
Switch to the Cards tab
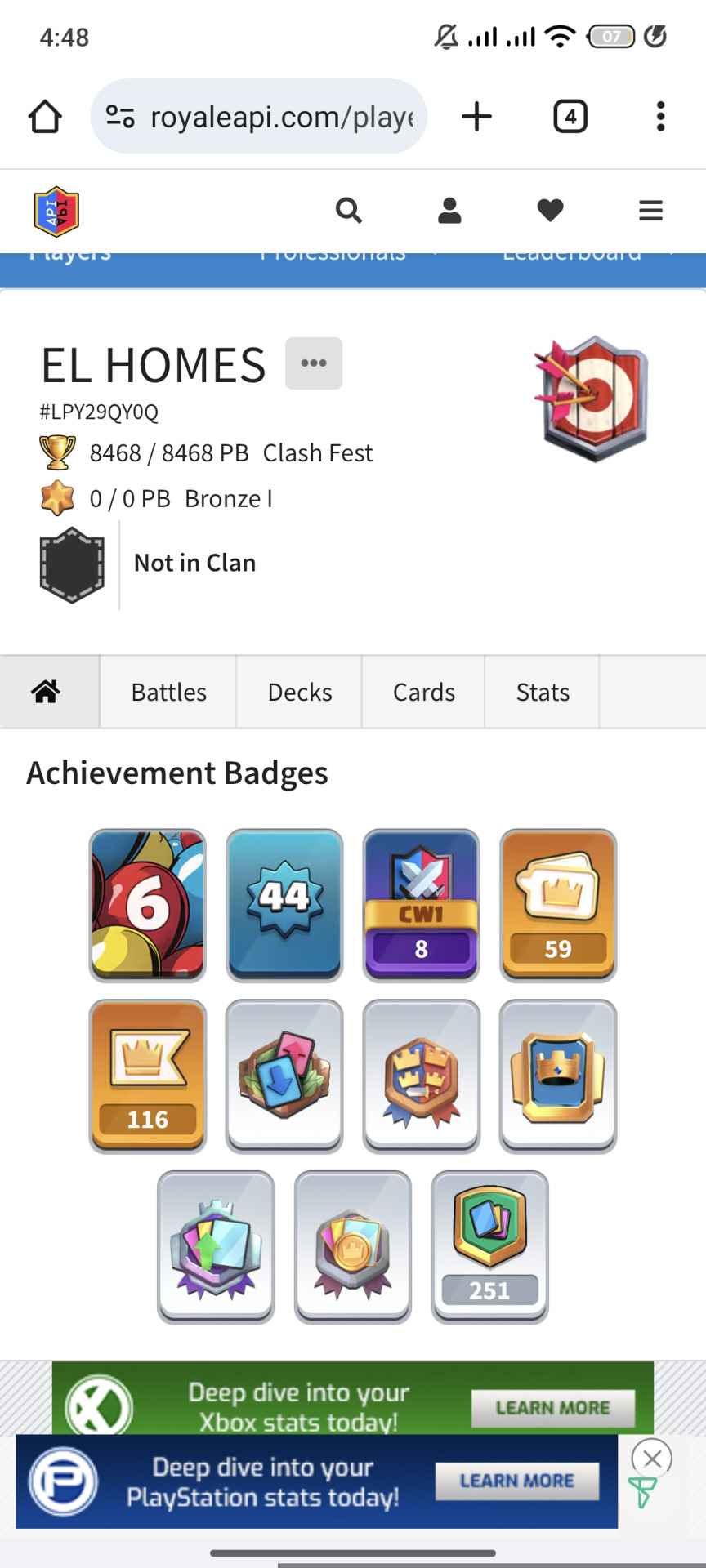point(423,692)
